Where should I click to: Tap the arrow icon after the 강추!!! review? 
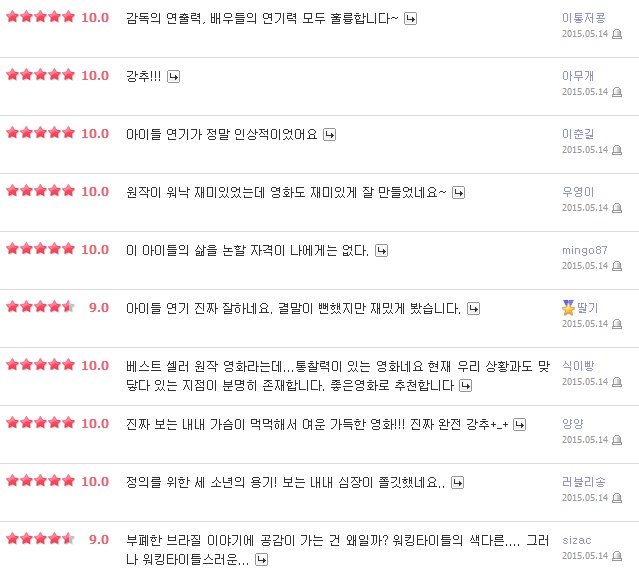pyautogui.click(x=174, y=76)
